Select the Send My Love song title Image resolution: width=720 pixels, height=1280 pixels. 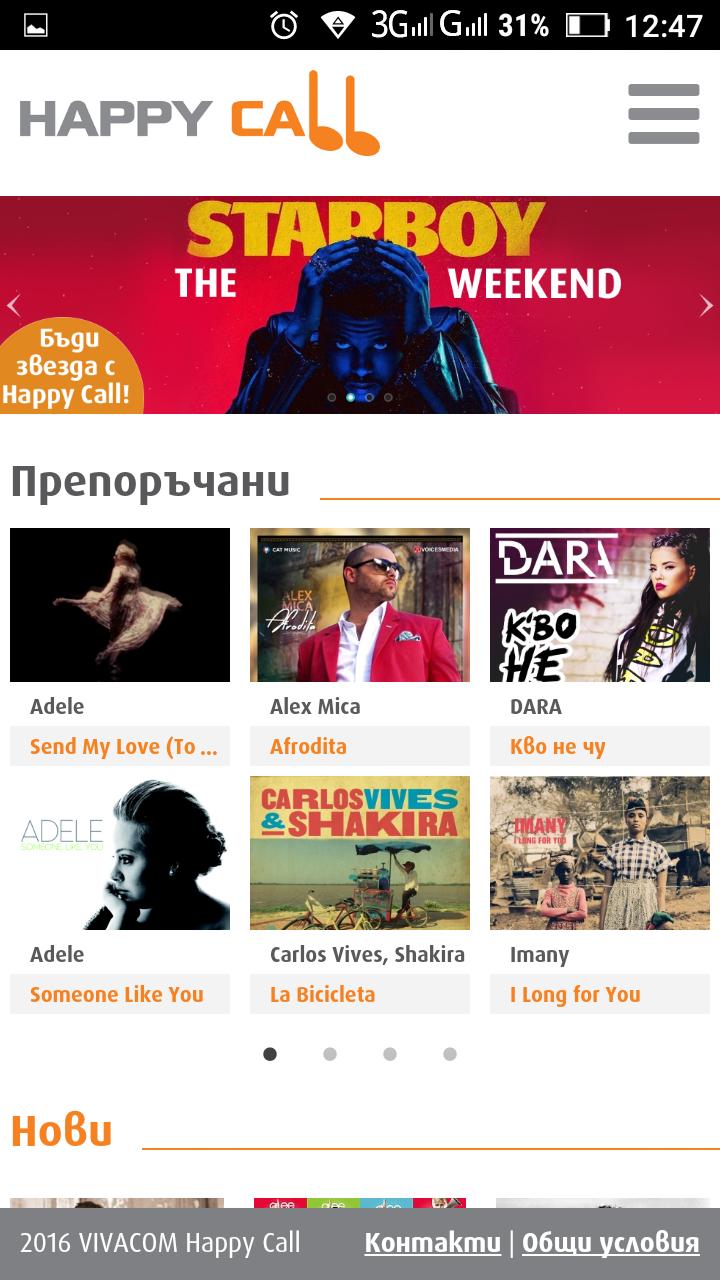click(x=120, y=746)
